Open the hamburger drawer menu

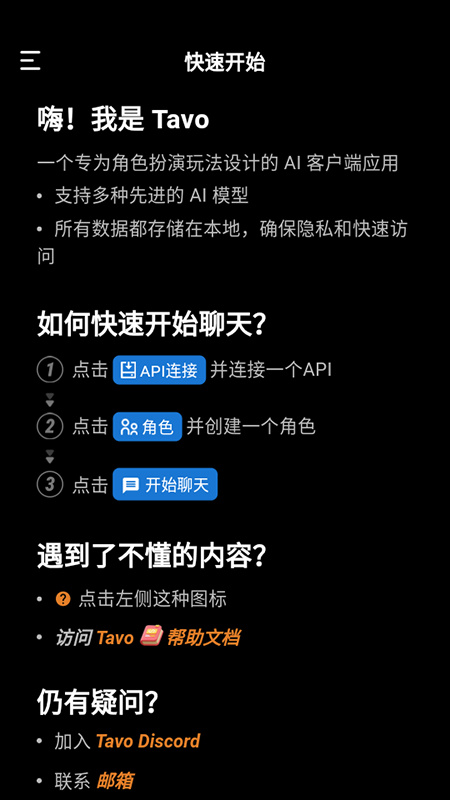point(30,61)
